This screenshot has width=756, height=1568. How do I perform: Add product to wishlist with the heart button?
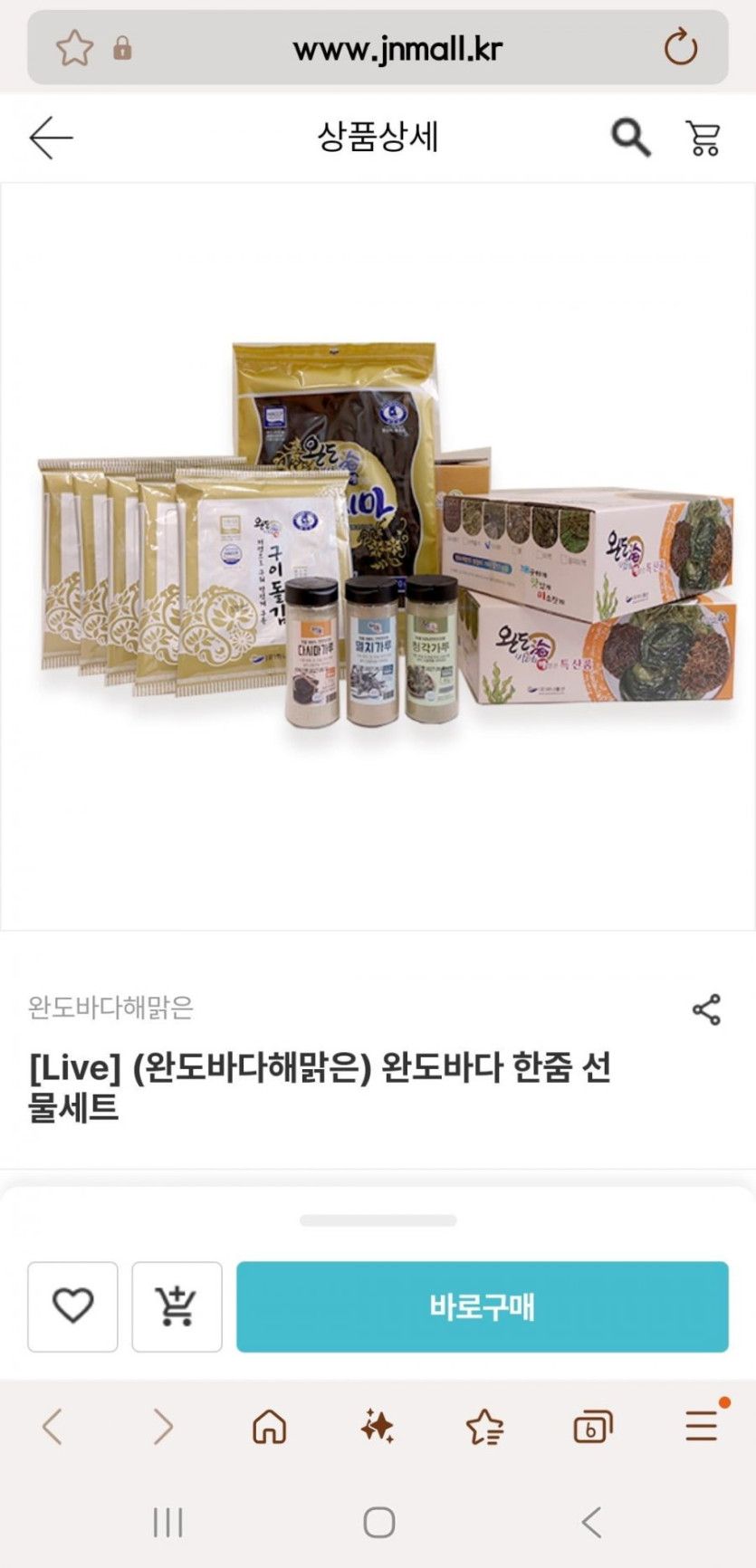point(72,1306)
